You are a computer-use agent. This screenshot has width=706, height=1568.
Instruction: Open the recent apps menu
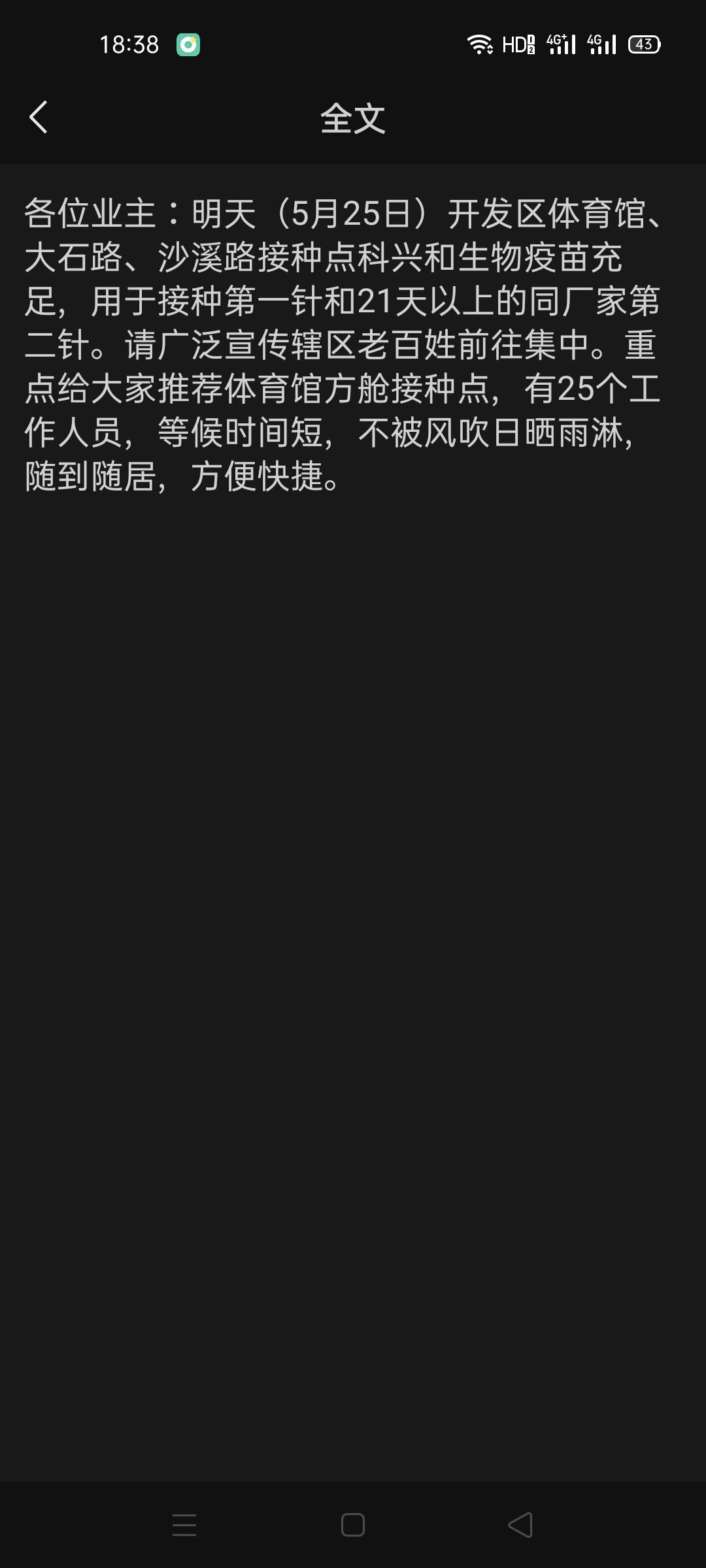tap(184, 1525)
